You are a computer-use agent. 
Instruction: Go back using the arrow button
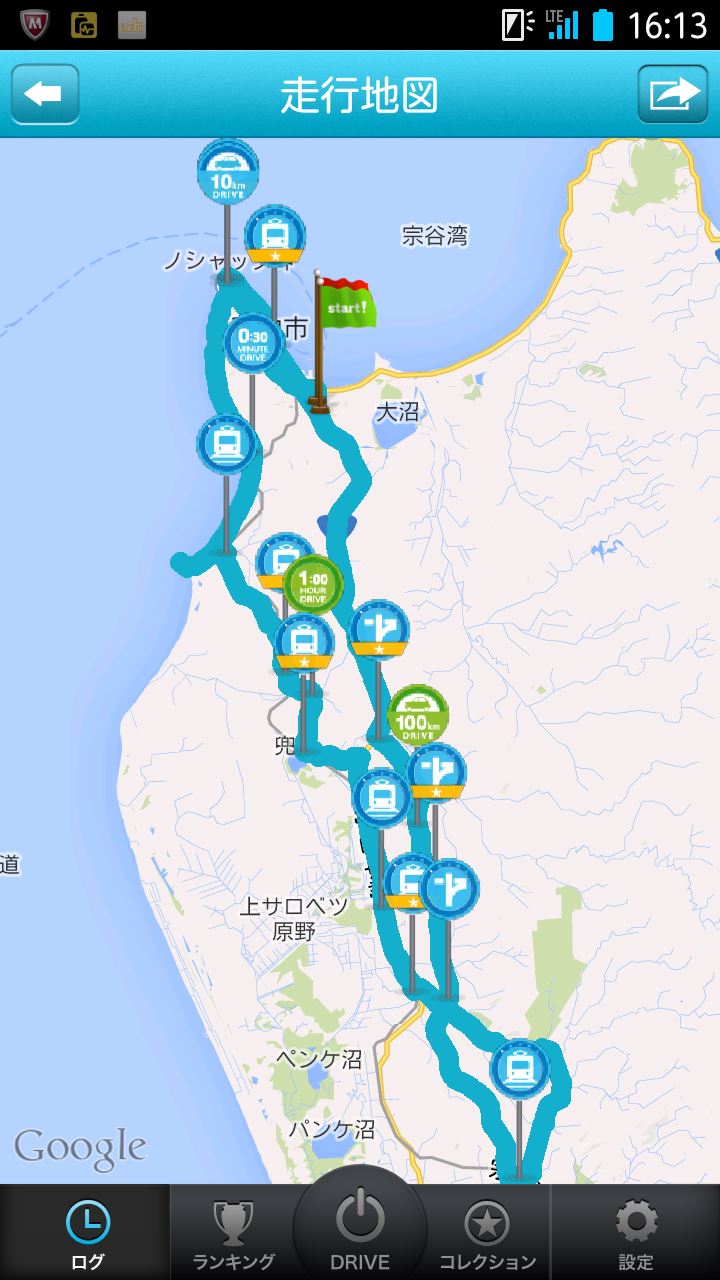coord(45,94)
